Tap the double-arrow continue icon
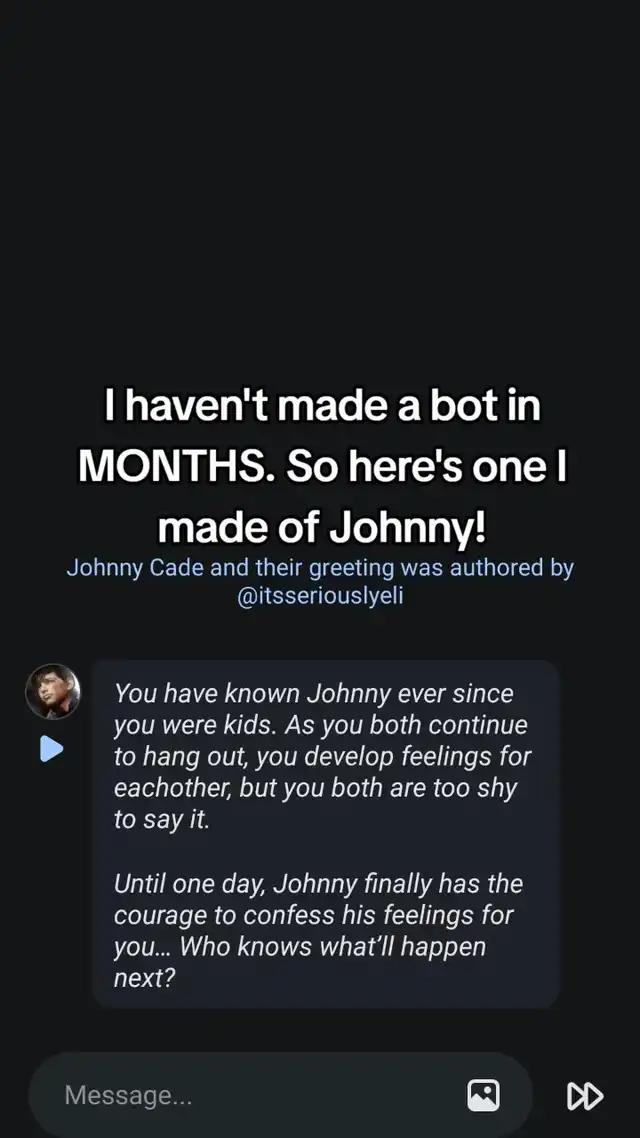 [585, 1096]
